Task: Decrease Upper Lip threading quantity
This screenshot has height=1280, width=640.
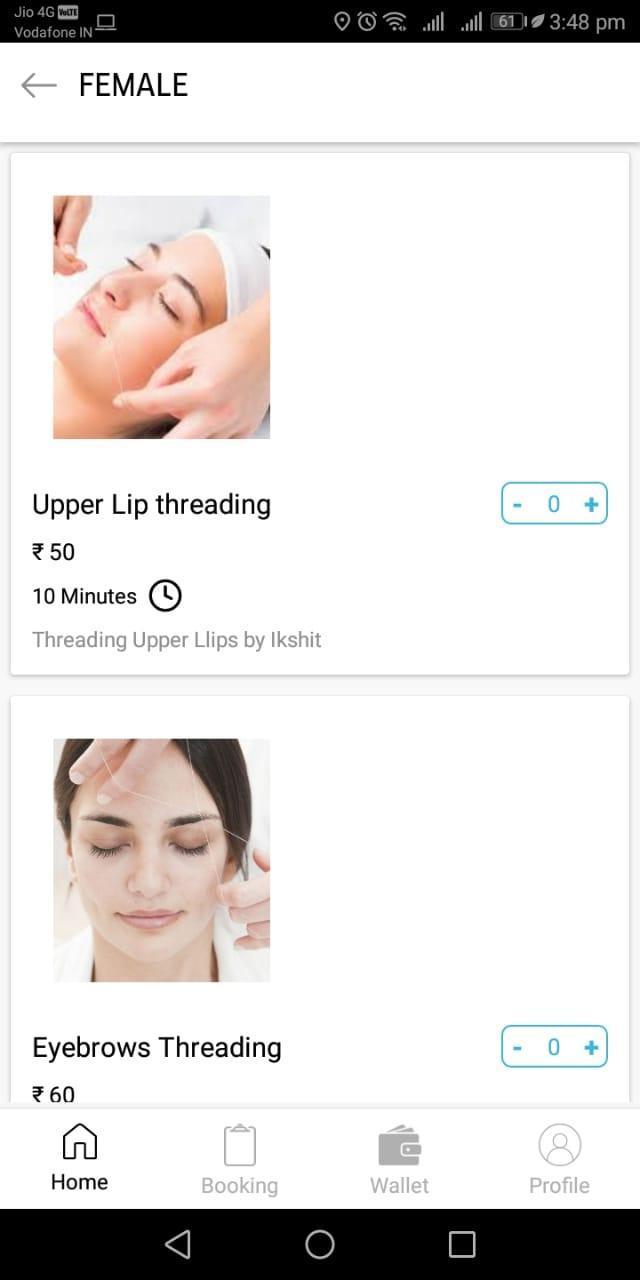Action: click(517, 505)
